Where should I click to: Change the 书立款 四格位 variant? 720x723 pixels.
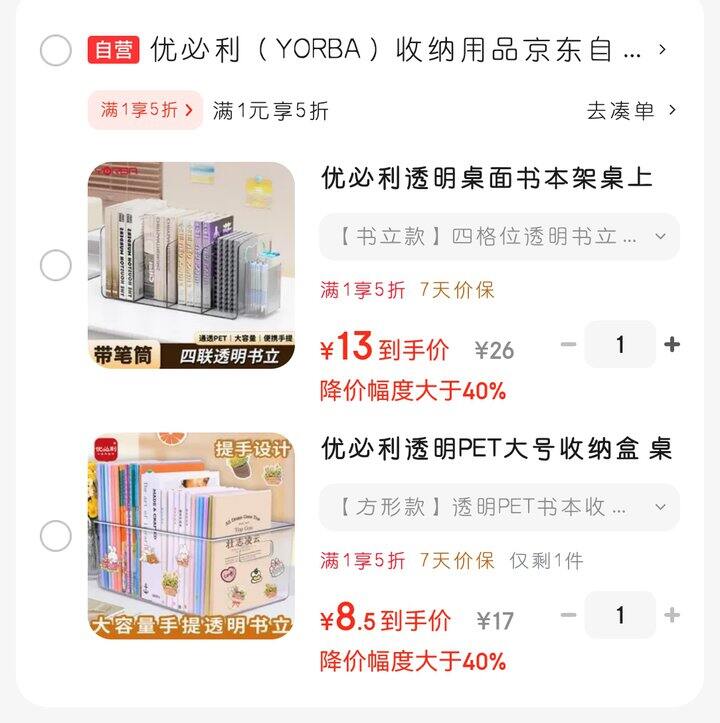click(499, 237)
